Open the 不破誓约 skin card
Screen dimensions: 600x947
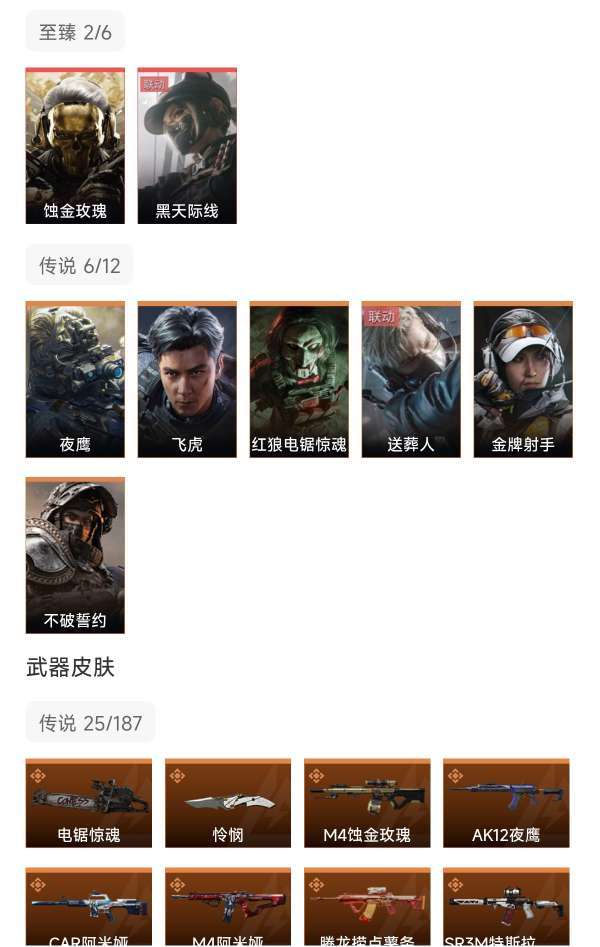click(75, 555)
